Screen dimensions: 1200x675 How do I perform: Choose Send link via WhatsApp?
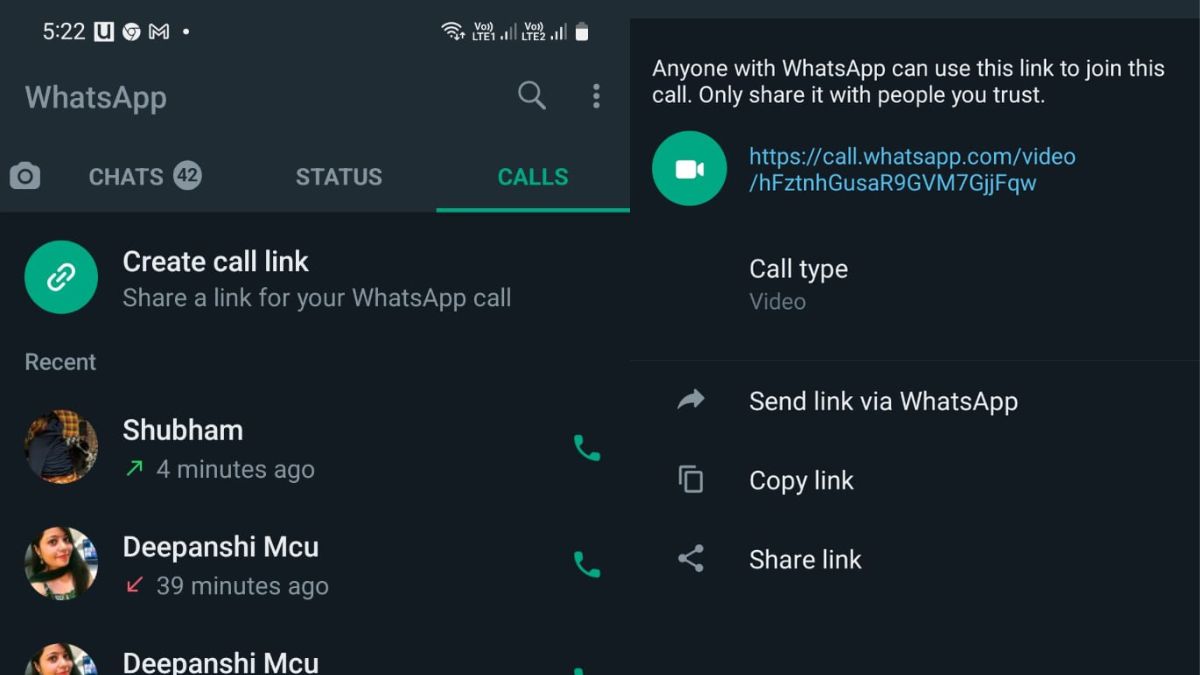(882, 401)
